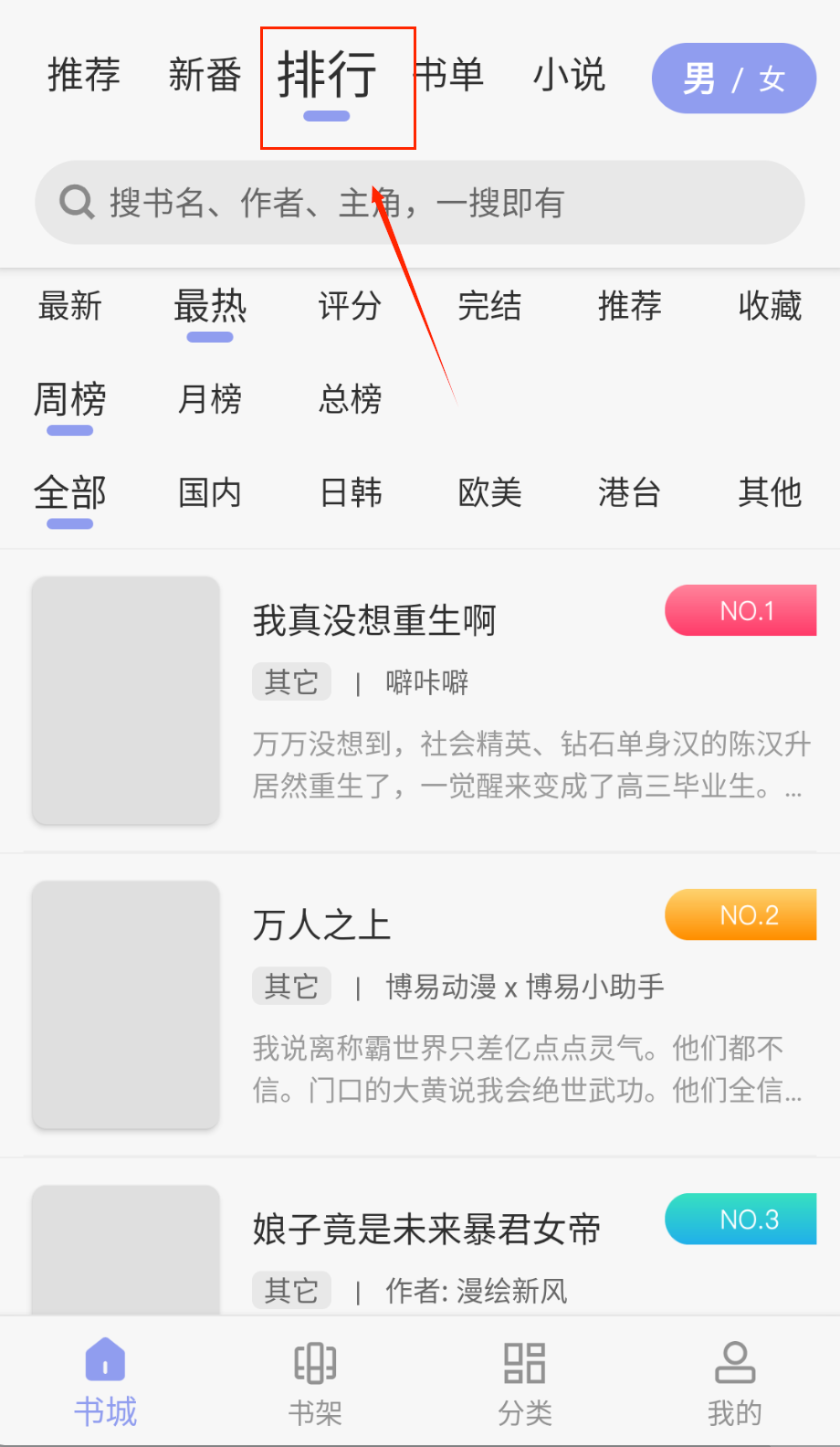
Task: Show the 总榜 ranking
Action: pos(350,399)
